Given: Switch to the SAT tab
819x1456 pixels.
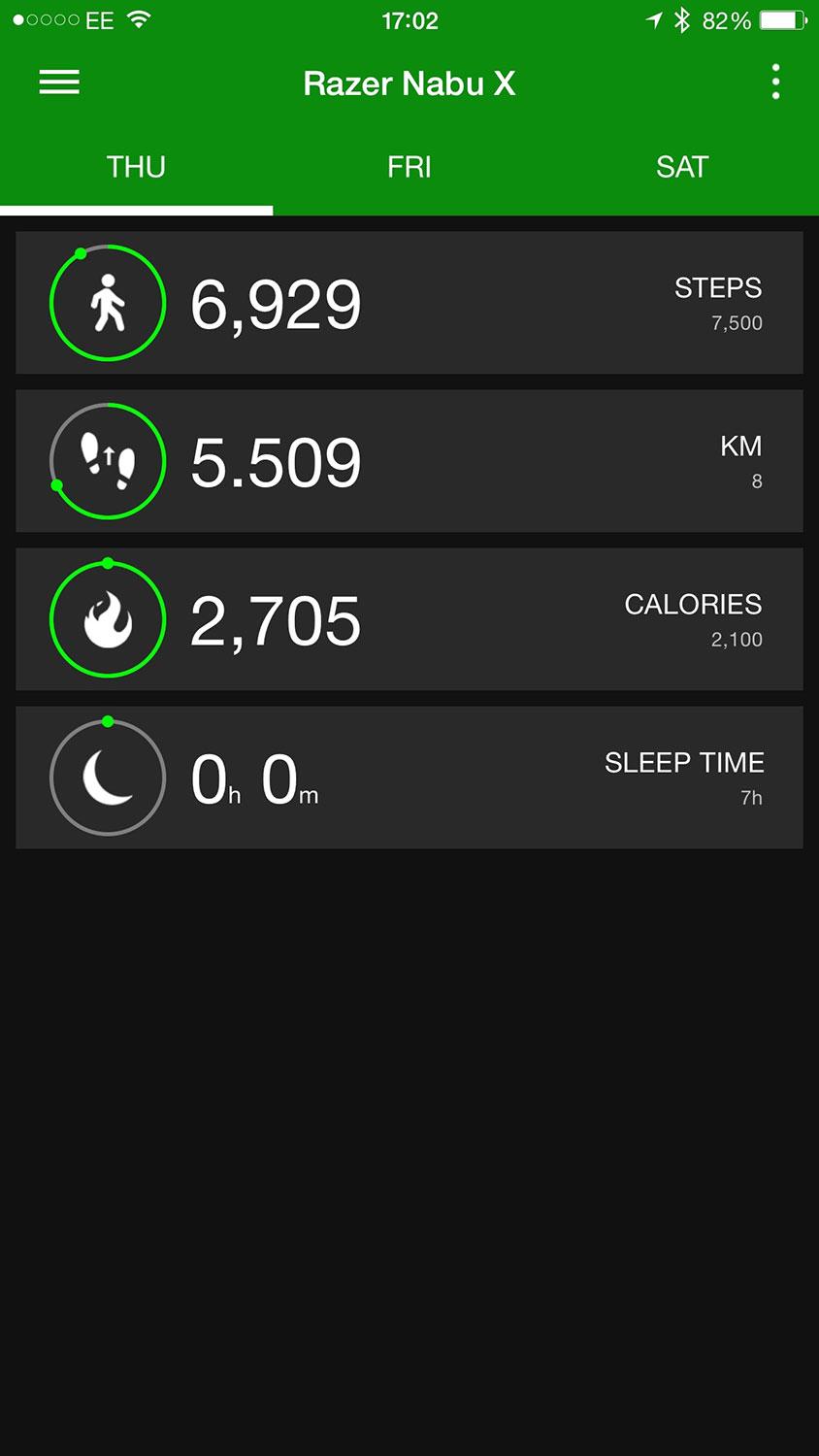Looking at the screenshot, I should point(682,167).
